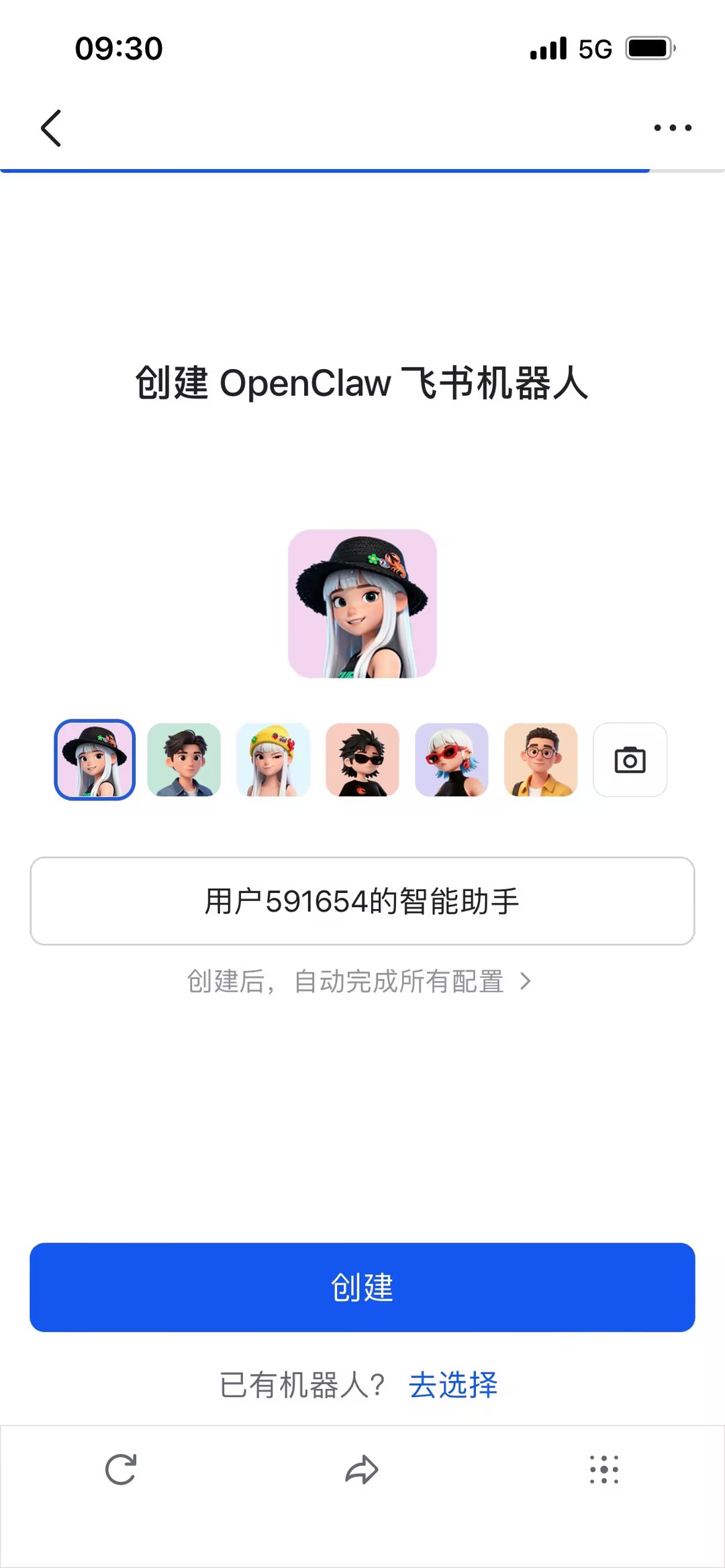This screenshot has width=725, height=1568.
Task: Refresh the page from the bottom toolbar
Action: (121, 1469)
